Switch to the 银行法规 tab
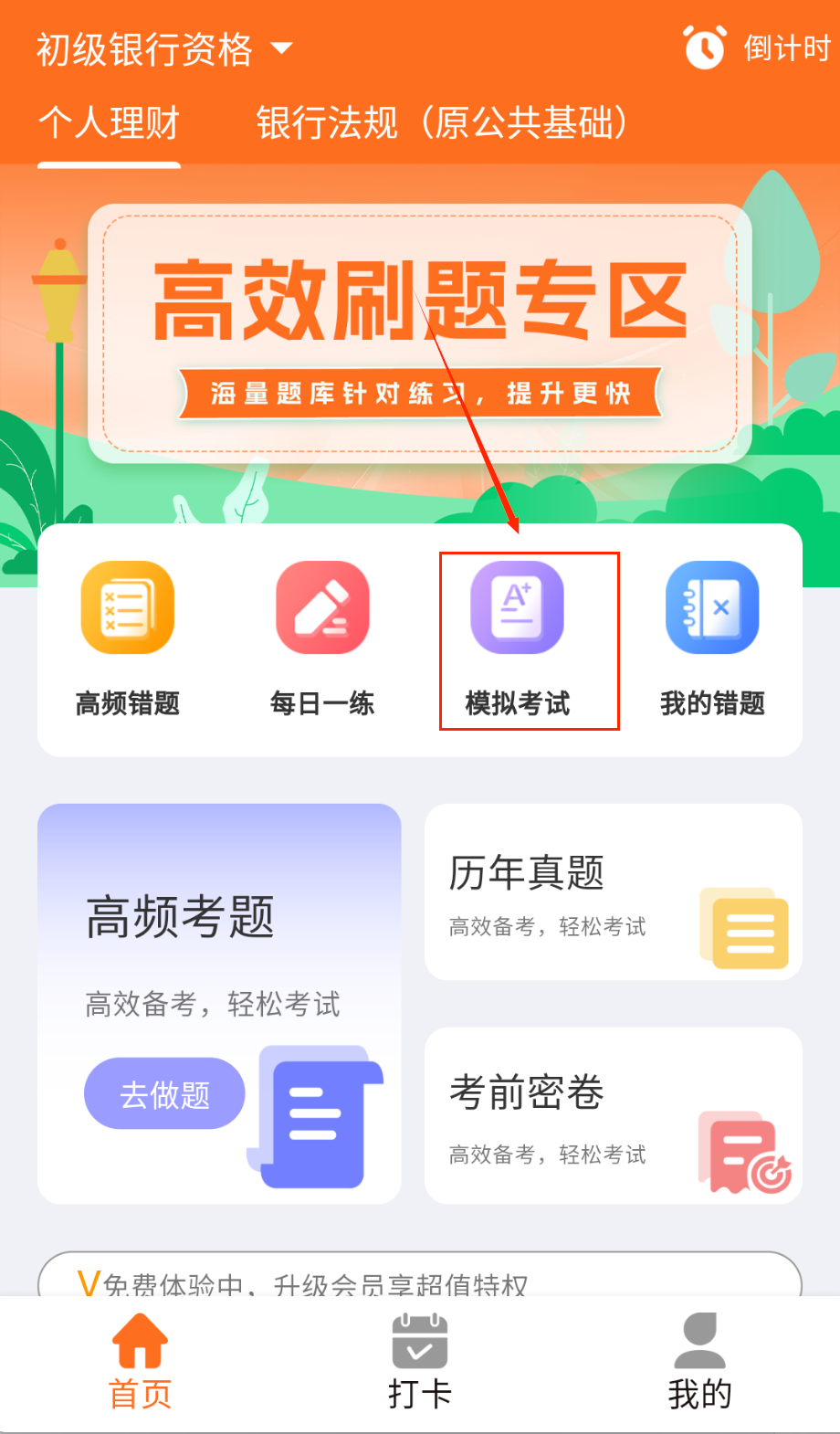This screenshot has height=1434, width=840. 442,123
